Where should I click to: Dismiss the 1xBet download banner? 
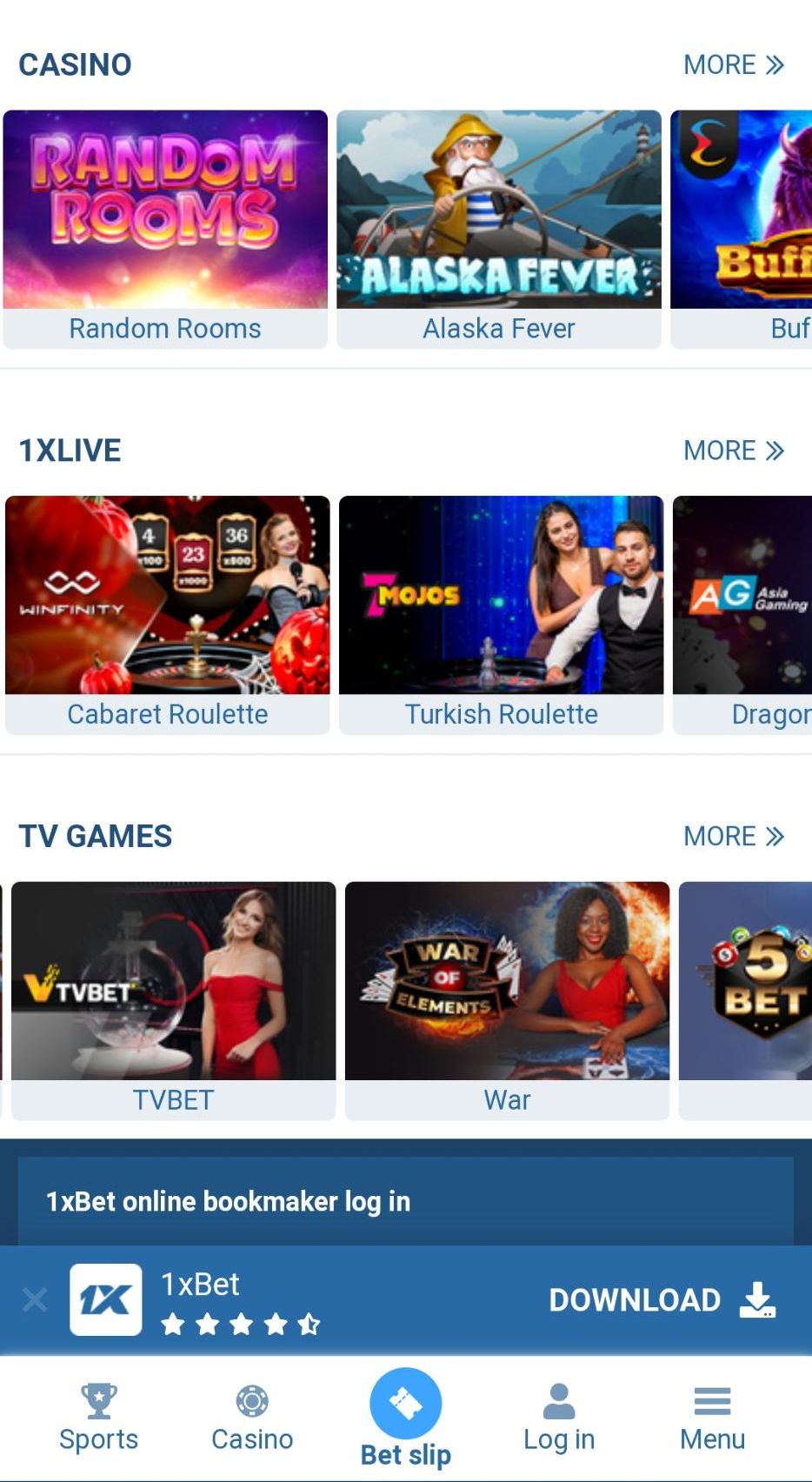click(35, 1300)
